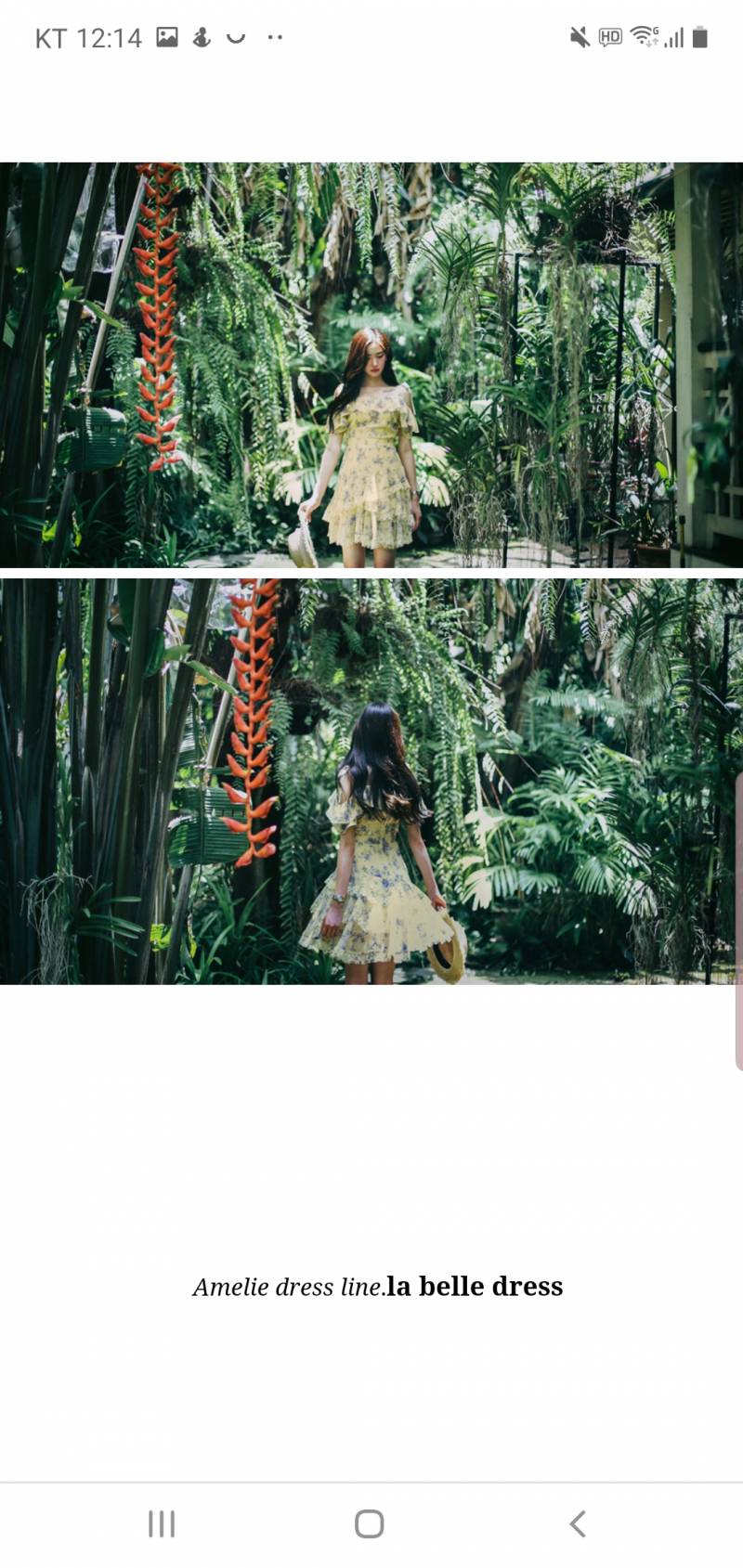
Task: Go back using the navigation bar
Action: (x=578, y=1523)
